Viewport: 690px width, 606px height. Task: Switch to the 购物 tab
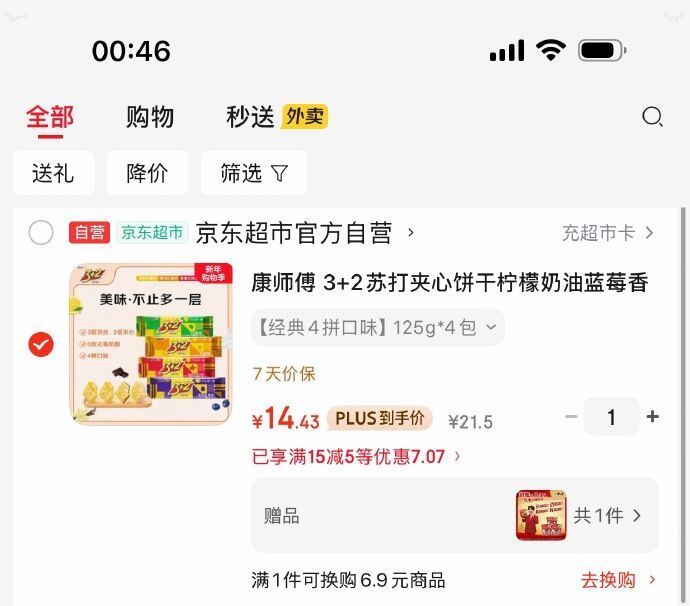(150, 117)
